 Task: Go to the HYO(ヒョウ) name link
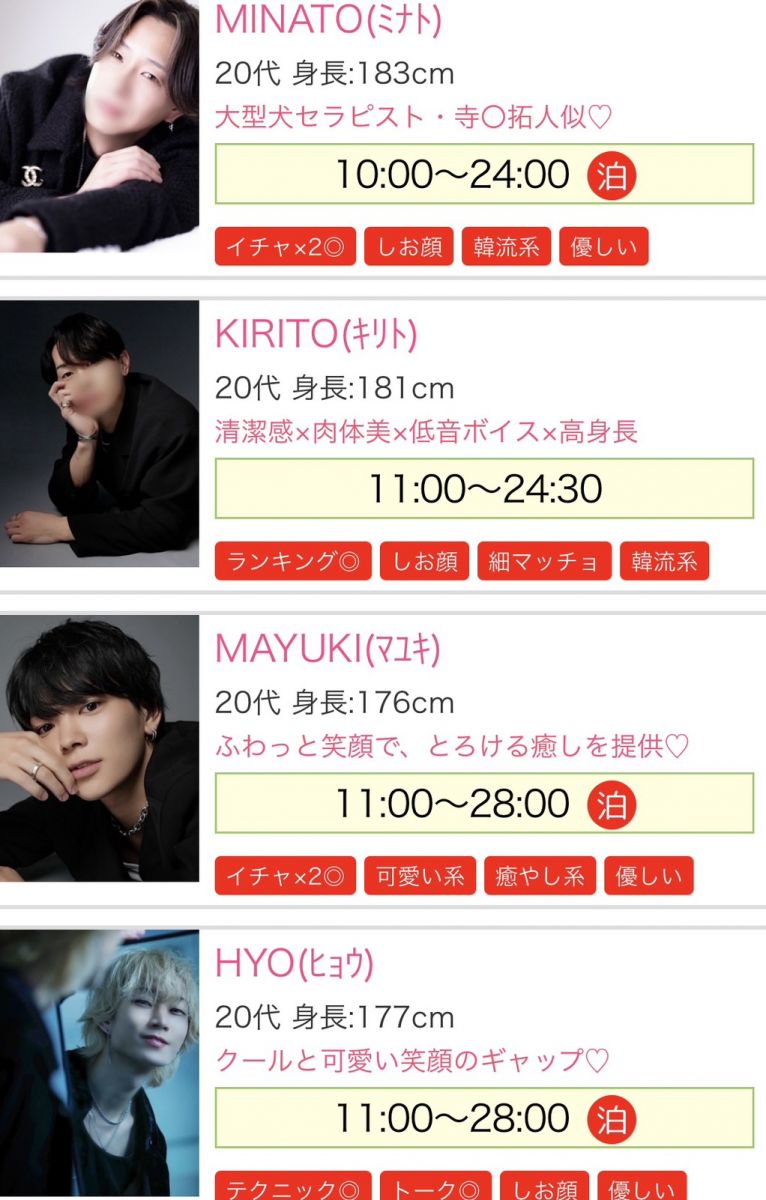[x=294, y=963]
